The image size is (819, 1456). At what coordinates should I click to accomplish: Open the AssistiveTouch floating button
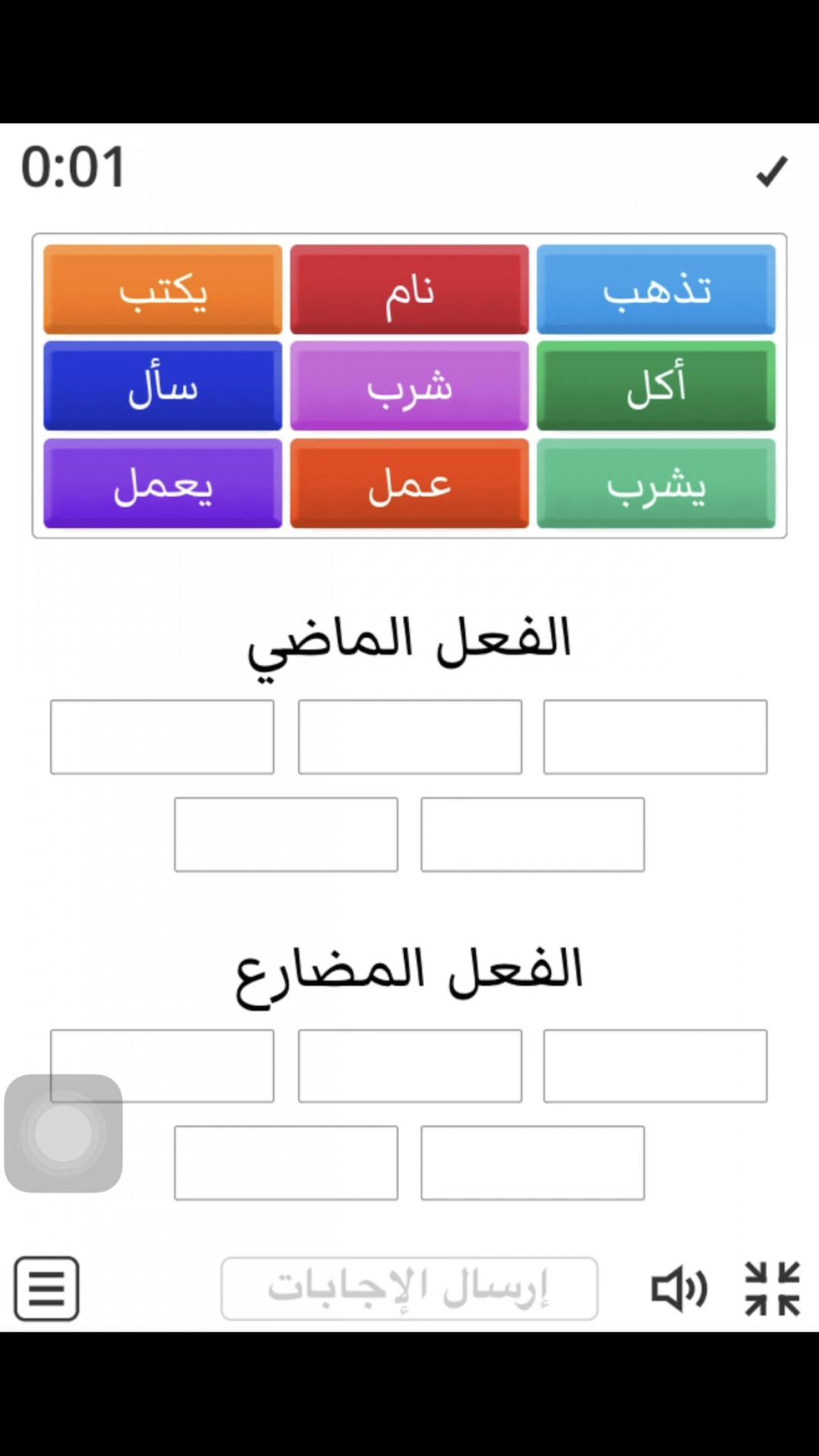64,1133
